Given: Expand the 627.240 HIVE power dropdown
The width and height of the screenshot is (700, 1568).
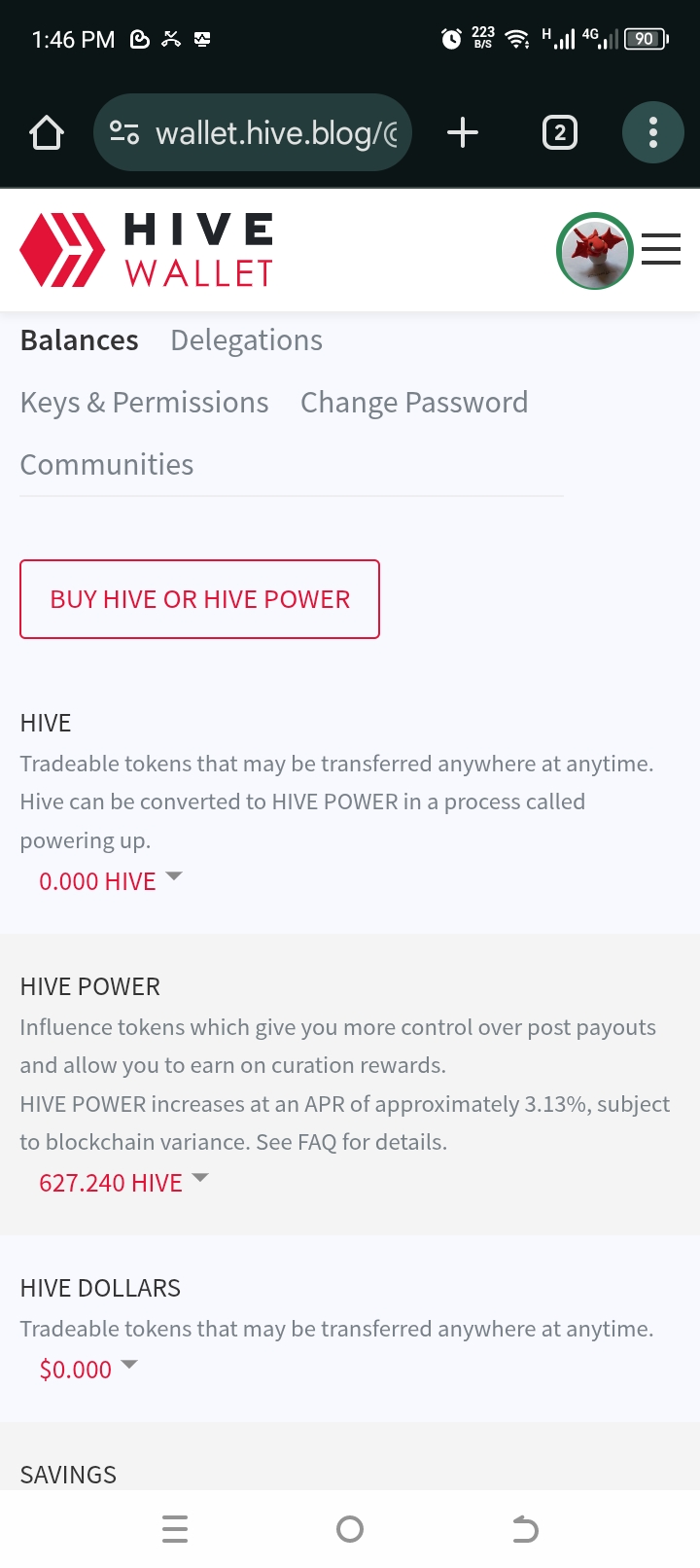Looking at the screenshot, I should point(123,1183).
